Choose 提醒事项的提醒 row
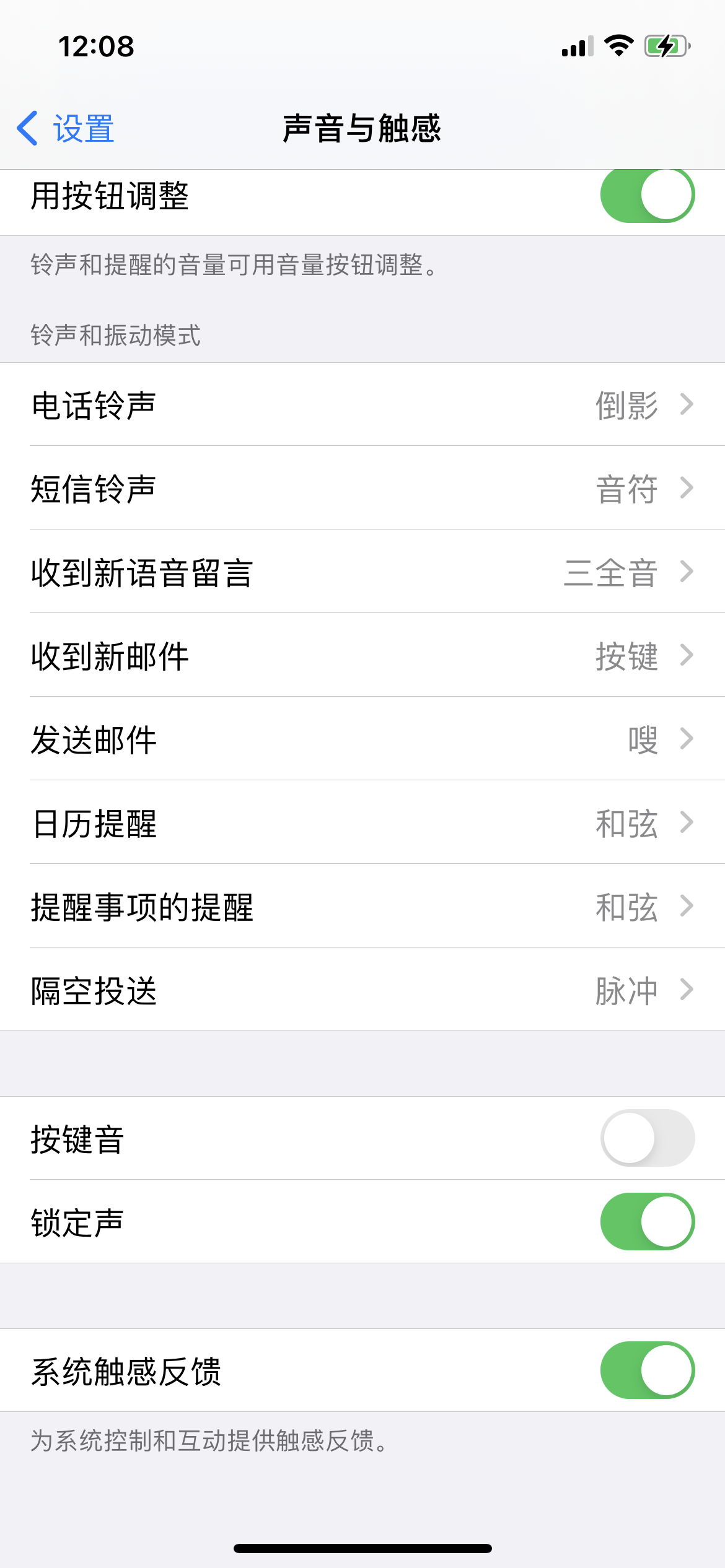725x1568 pixels. (362, 907)
